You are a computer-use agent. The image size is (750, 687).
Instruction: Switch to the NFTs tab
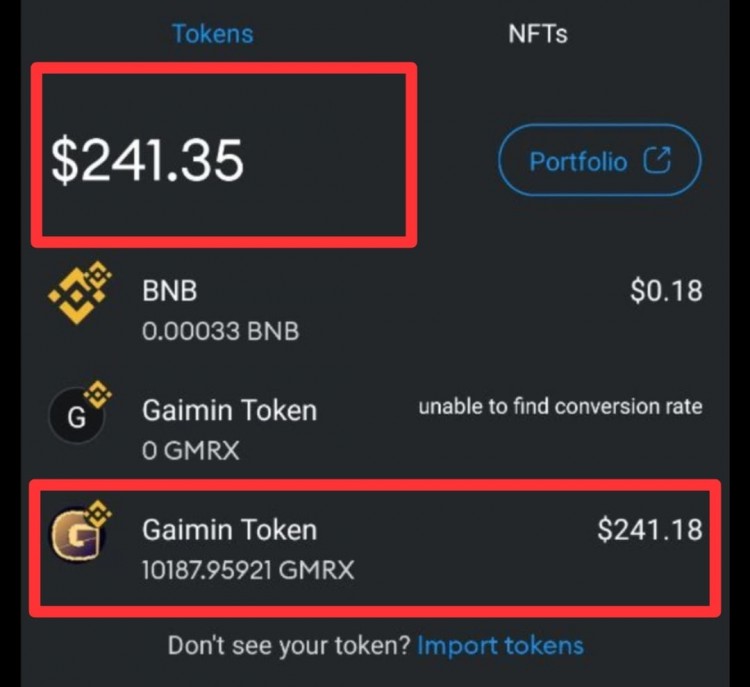pos(537,33)
